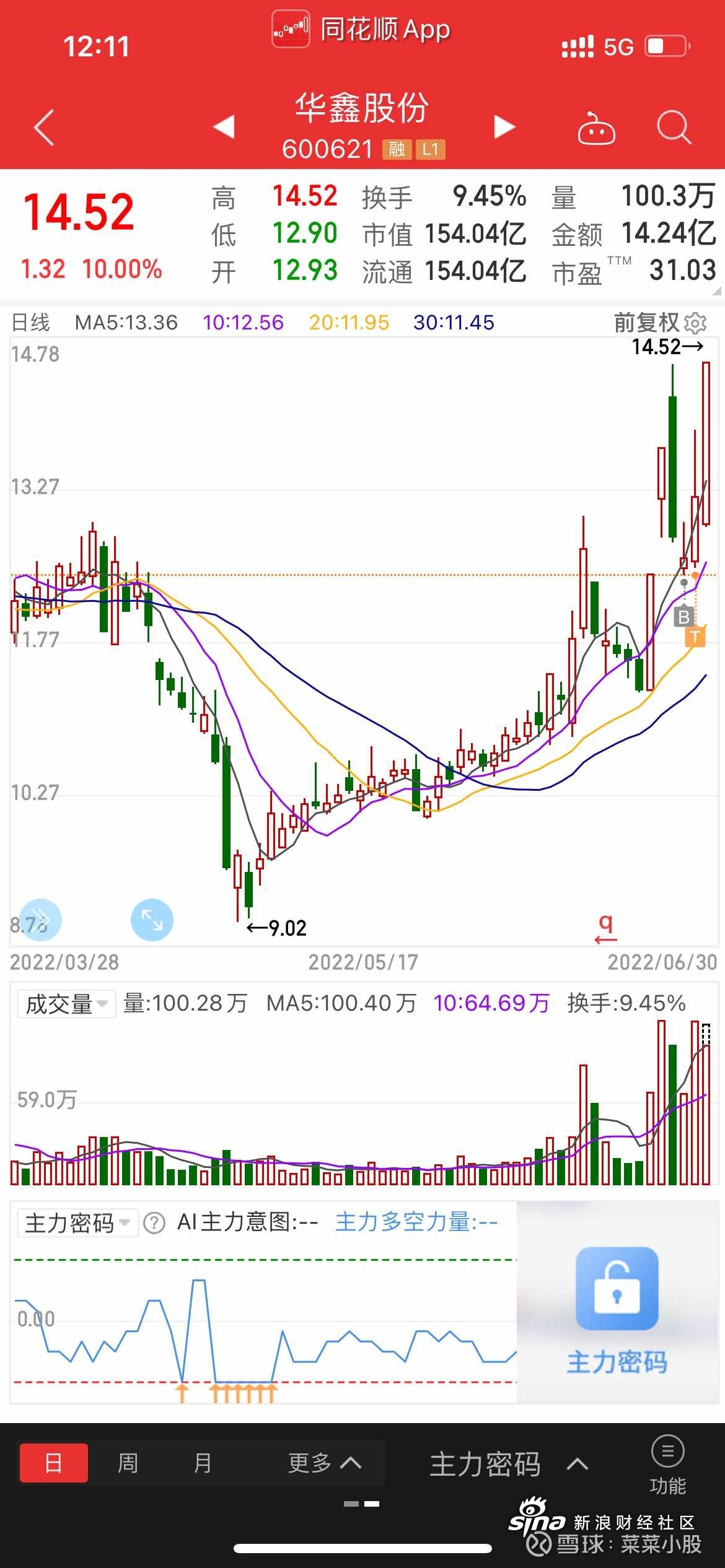Open the 主力密码 indicator dropdown
725x1568 pixels.
[x=77, y=1223]
